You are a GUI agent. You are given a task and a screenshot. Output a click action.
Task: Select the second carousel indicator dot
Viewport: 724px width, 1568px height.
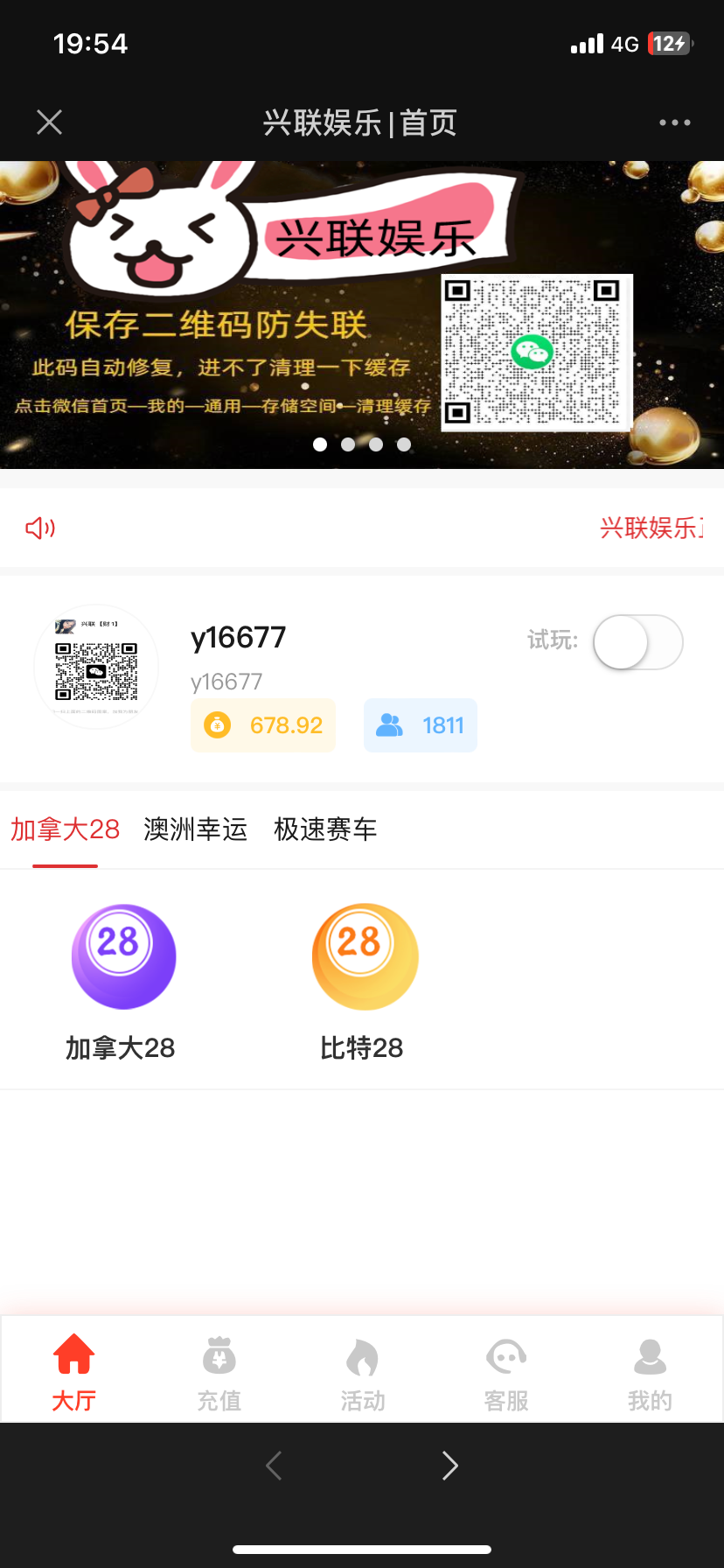pyautogui.click(x=347, y=444)
